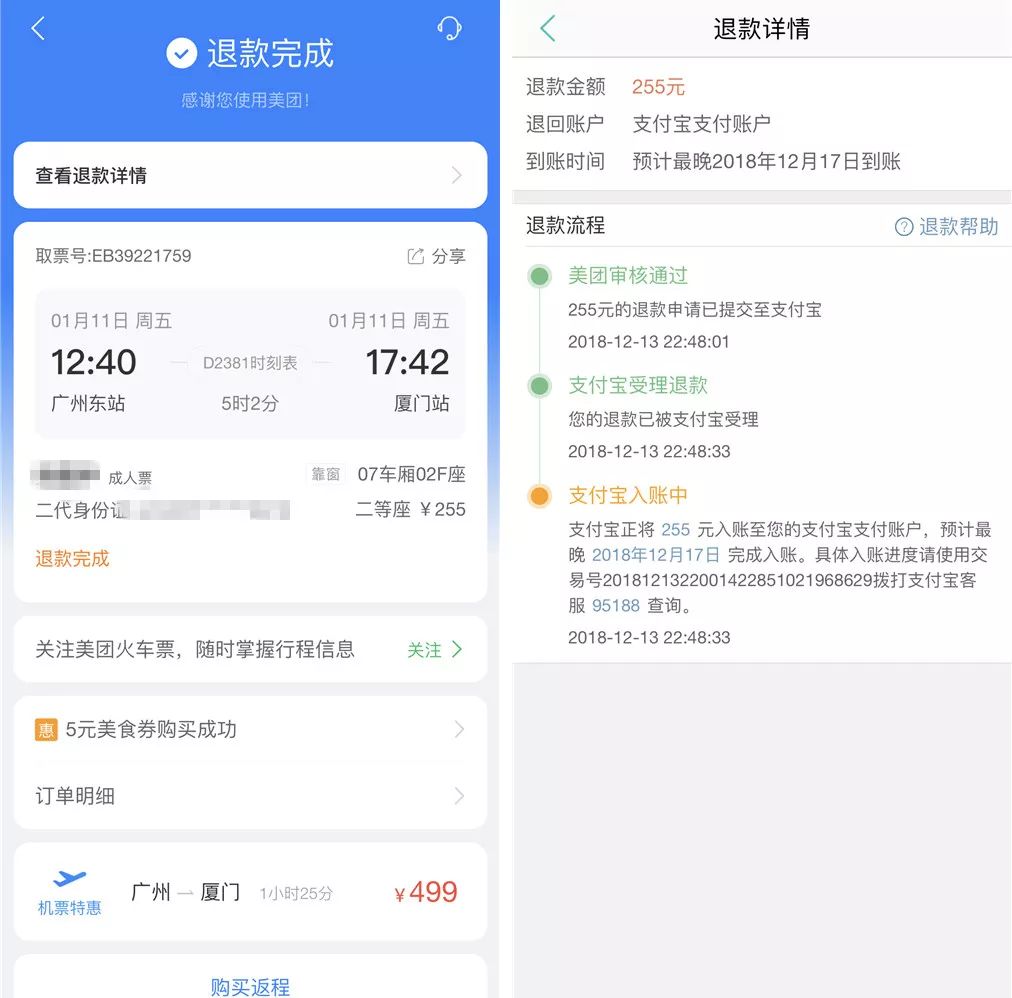Tap 购买返程 to buy return ticket
Screen dimensions: 1012x998
click(250, 987)
